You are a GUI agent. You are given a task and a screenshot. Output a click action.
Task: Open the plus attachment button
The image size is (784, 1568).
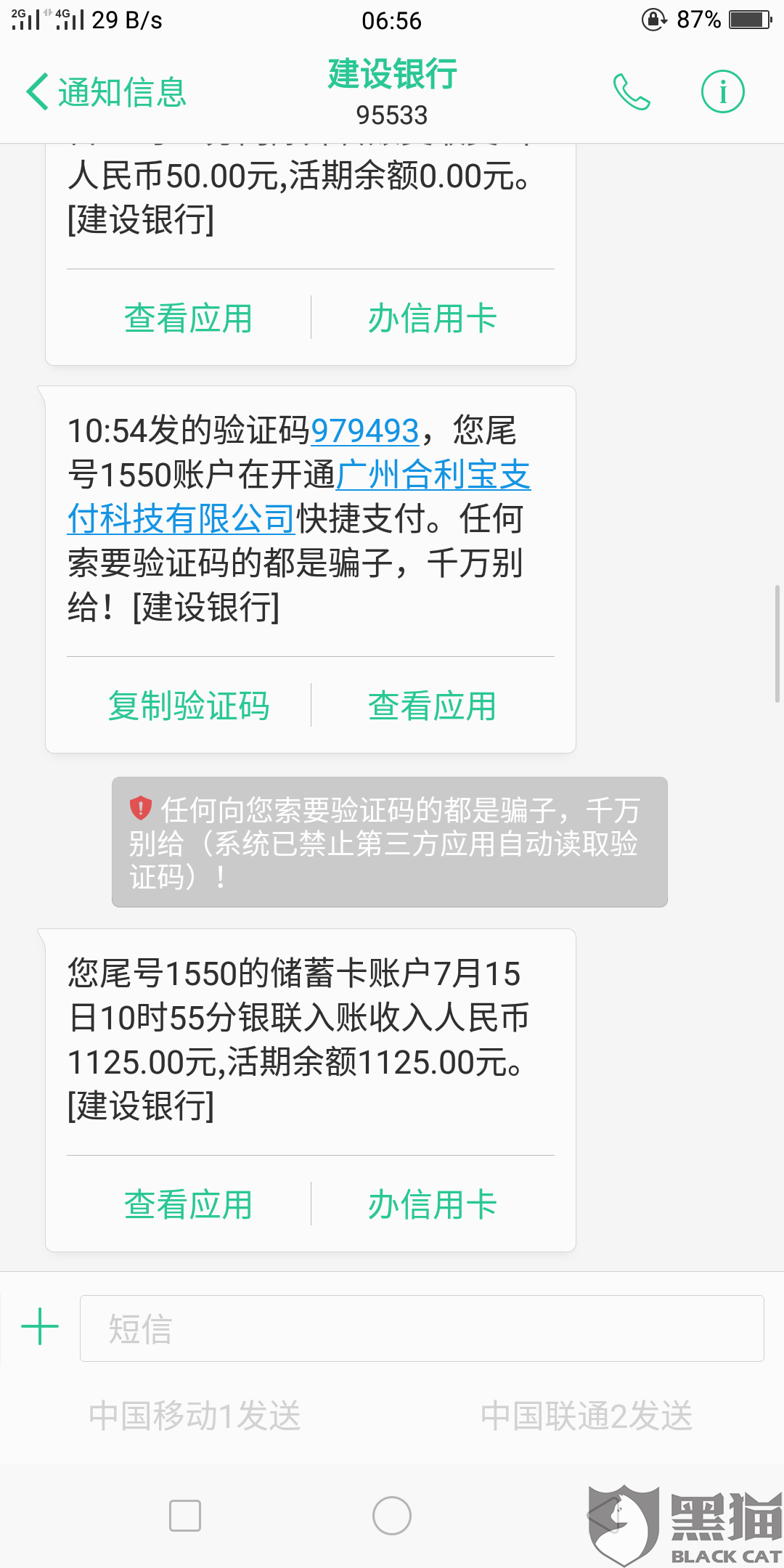coord(40,1327)
